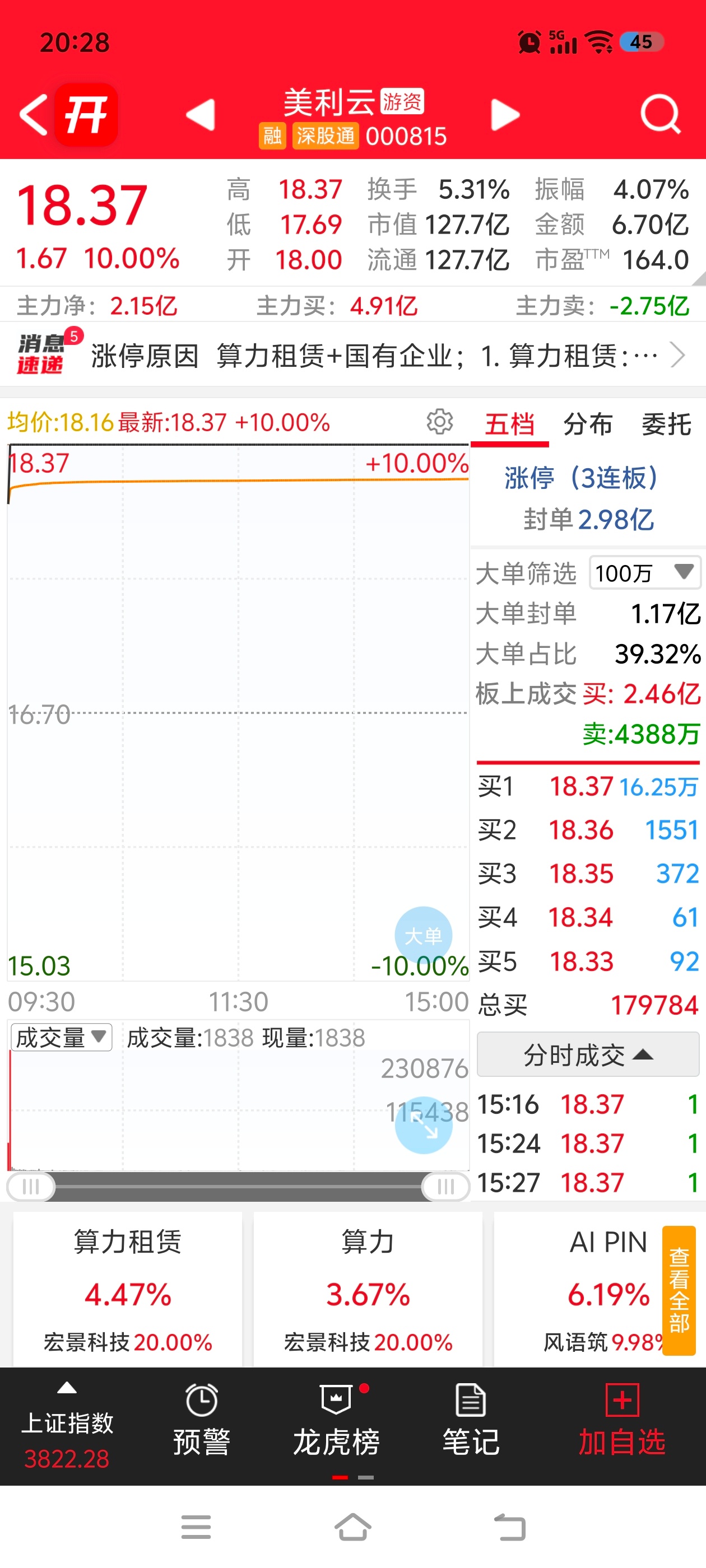
Task: Select the 五档 tab
Action: [510, 424]
